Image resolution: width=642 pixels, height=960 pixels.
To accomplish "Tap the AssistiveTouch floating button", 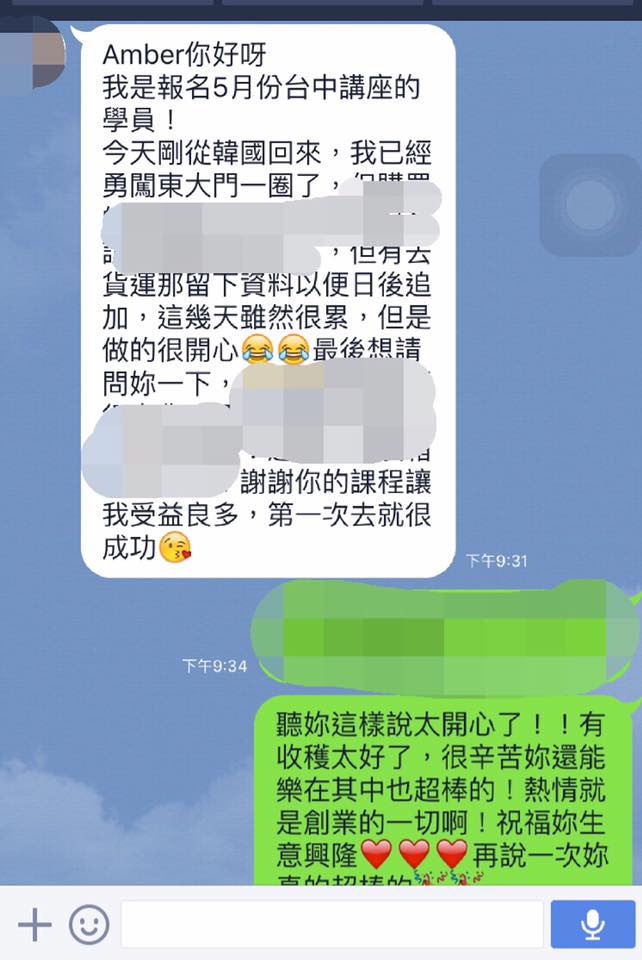I will pyautogui.click(x=590, y=205).
